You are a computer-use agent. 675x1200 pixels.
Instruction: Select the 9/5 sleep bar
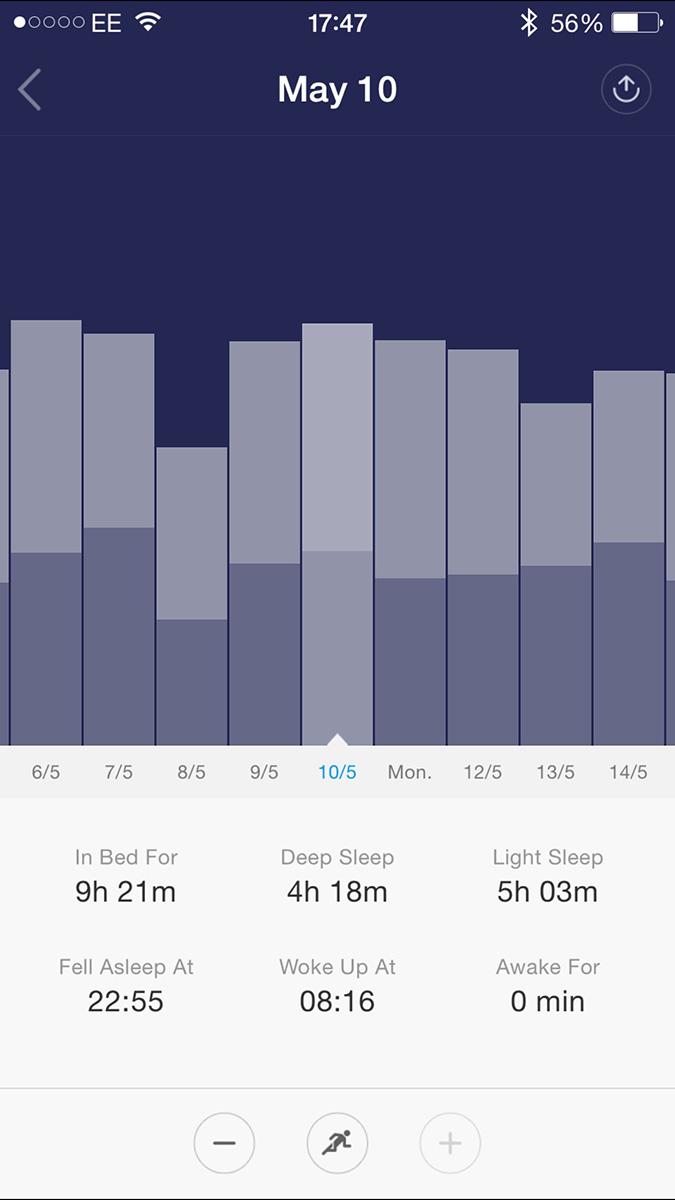[x=265, y=544]
